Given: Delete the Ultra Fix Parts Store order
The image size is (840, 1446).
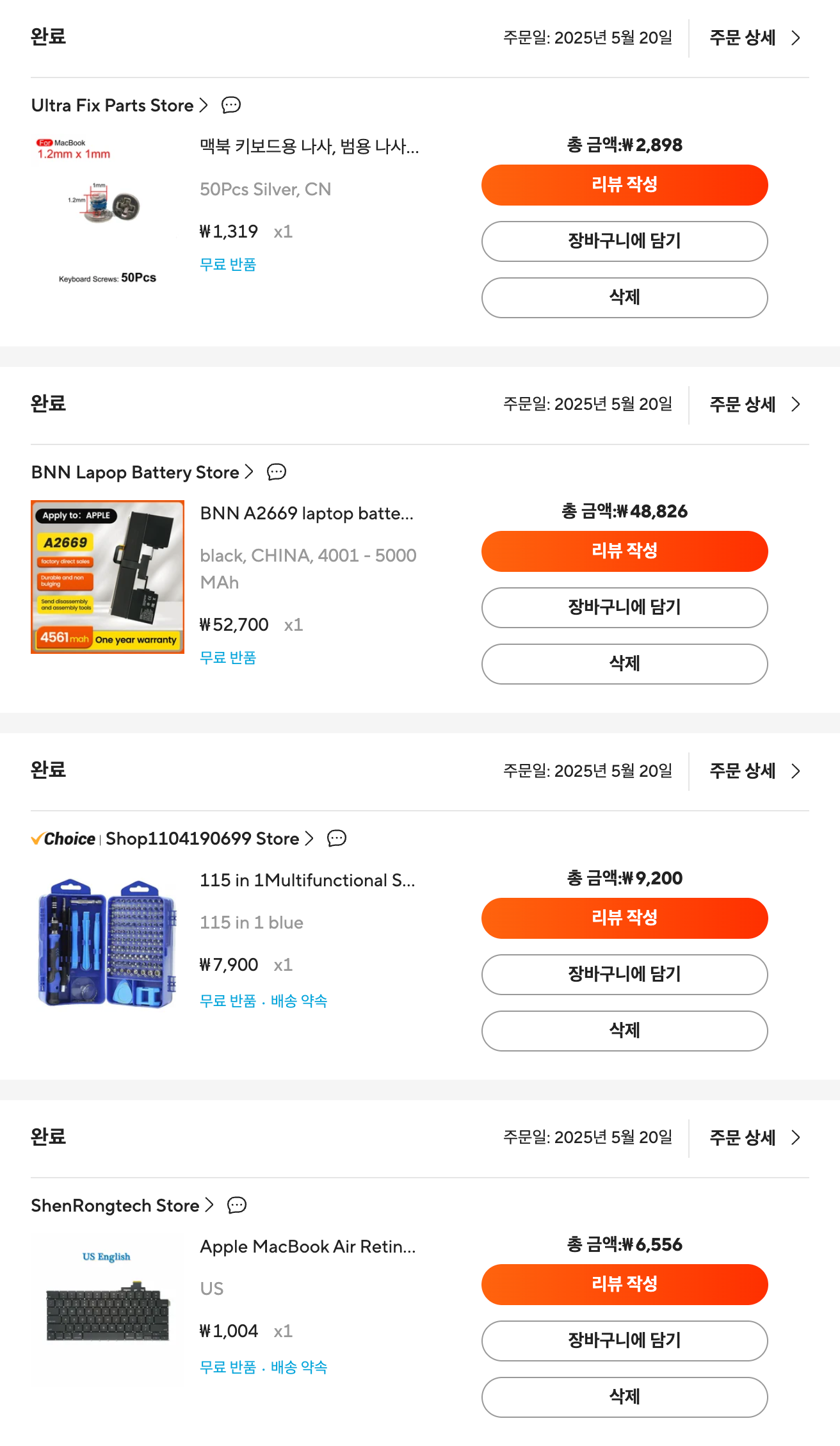Looking at the screenshot, I should 624,298.
